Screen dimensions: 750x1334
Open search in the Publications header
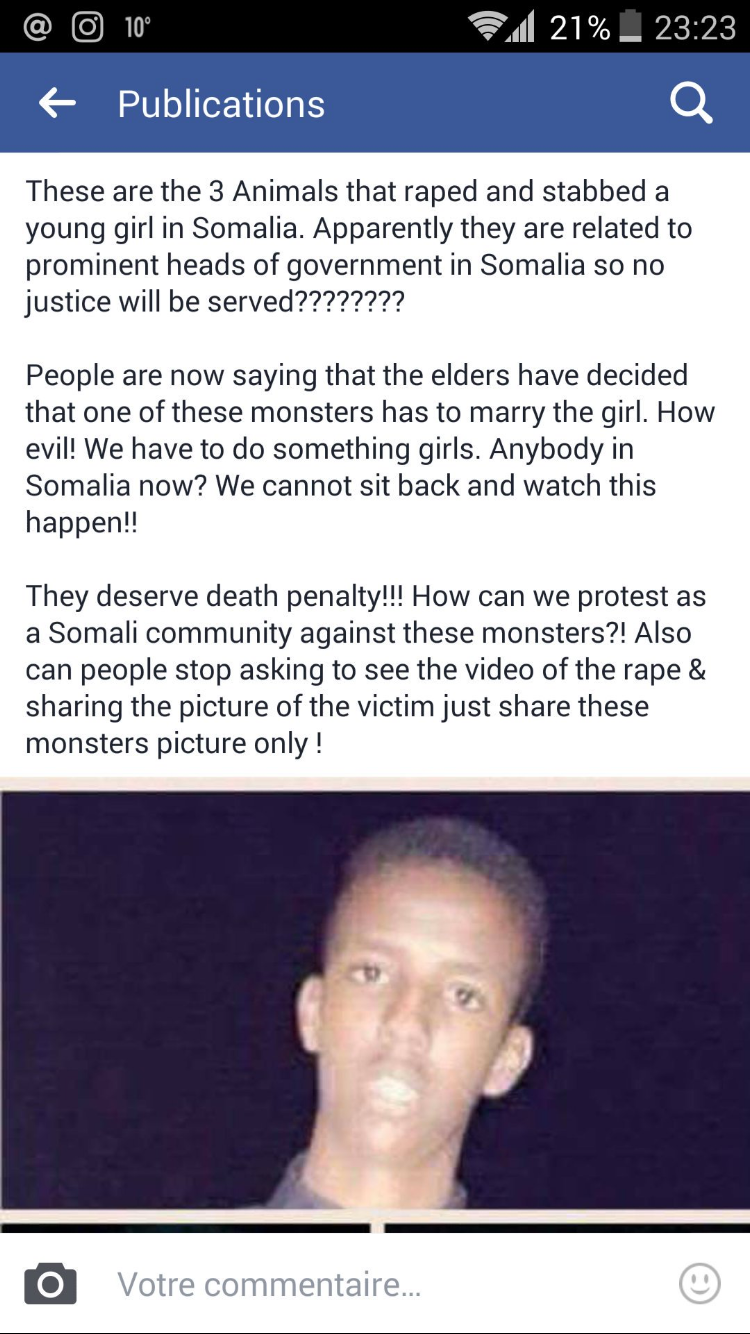pos(690,103)
